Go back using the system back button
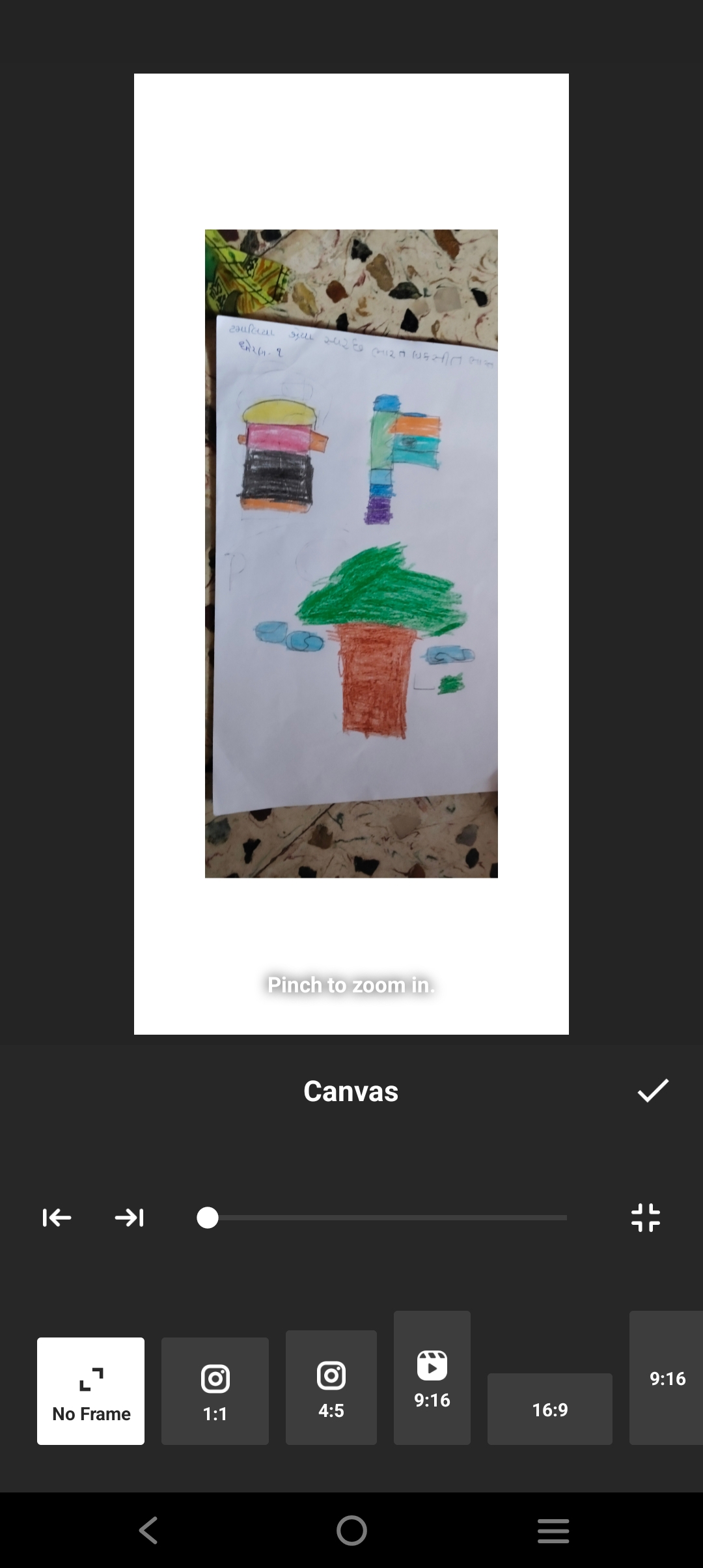Viewport: 703px width, 1568px height. click(148, 1530)
